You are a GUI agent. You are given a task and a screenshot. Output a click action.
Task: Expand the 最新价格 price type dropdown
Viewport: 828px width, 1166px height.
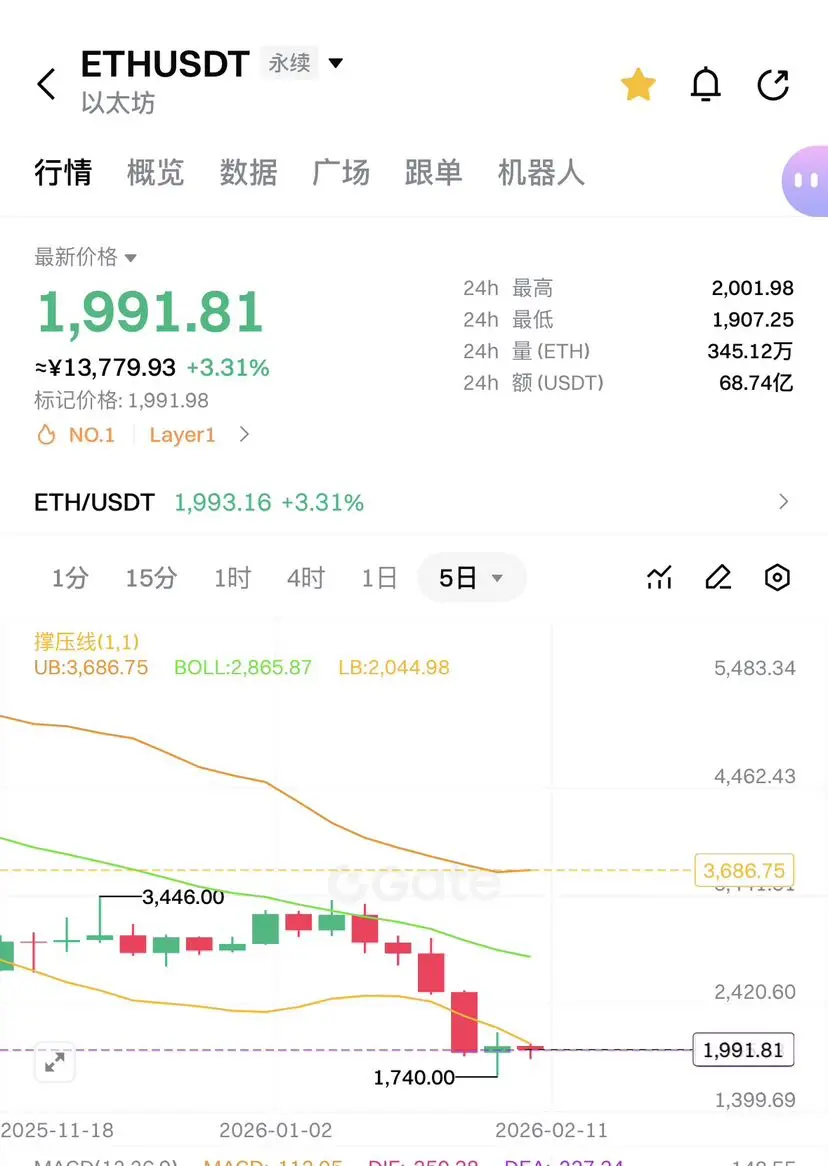86,257
